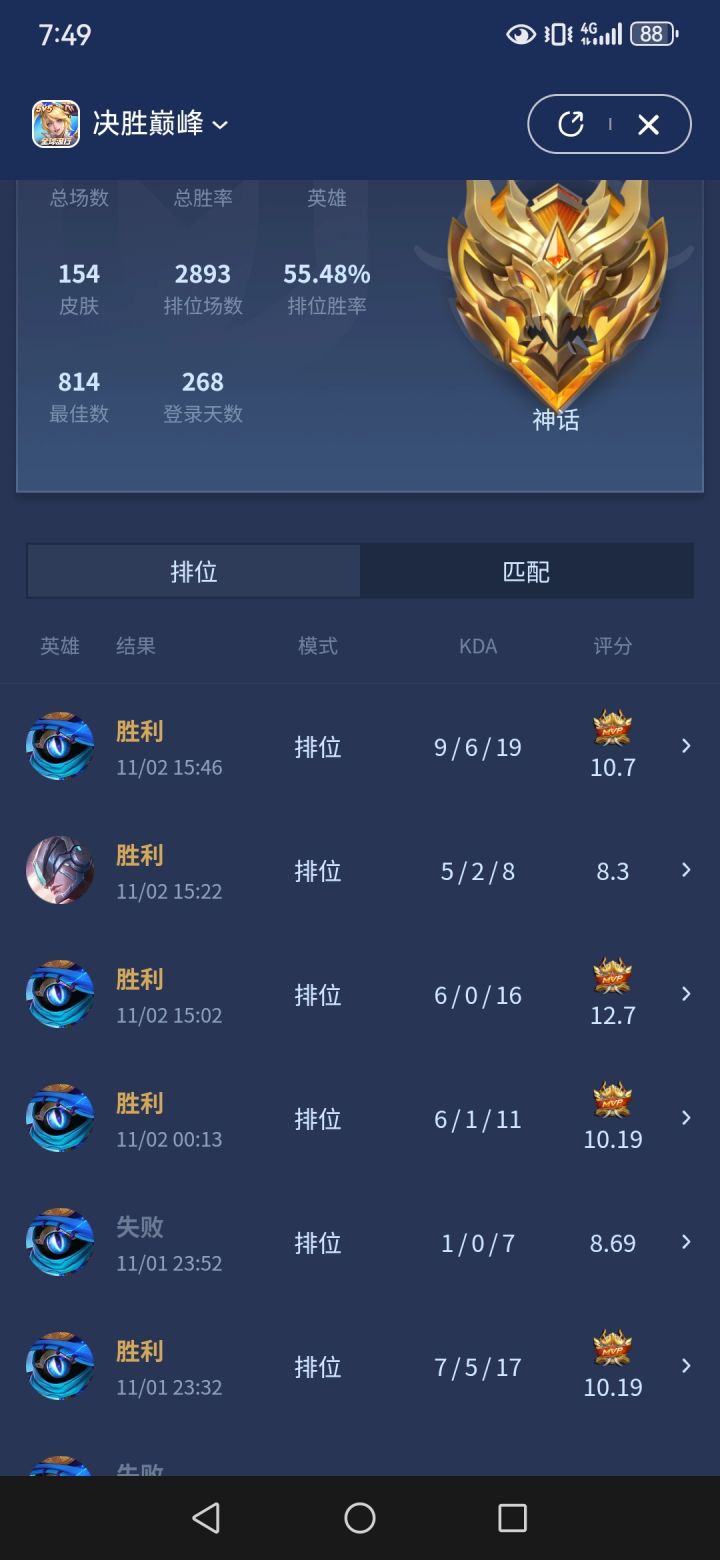Click the 失败 result dated 11/01 23:52
The width and height of the screenshot is (720, 1560).
[139, 1227]
